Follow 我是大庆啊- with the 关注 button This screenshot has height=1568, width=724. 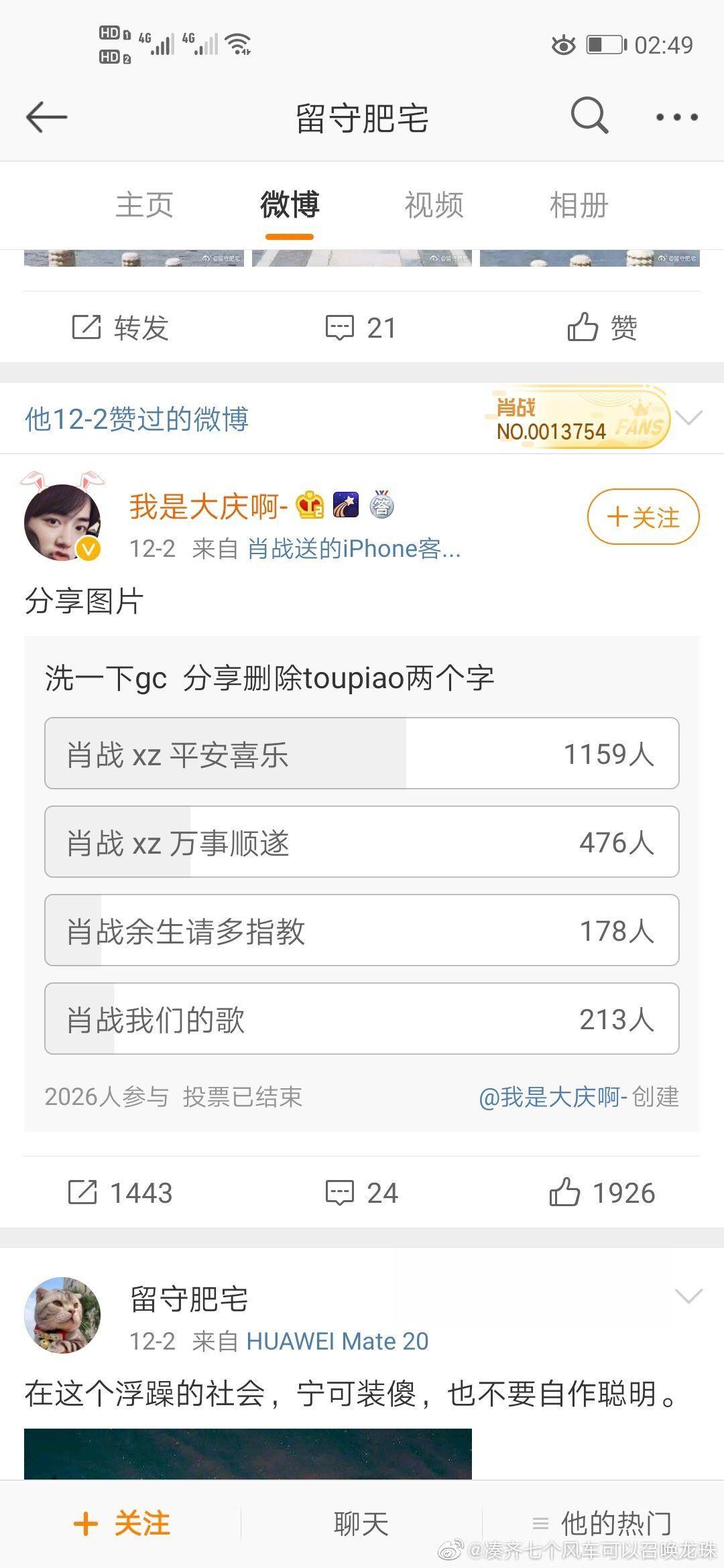coord(643,517)
